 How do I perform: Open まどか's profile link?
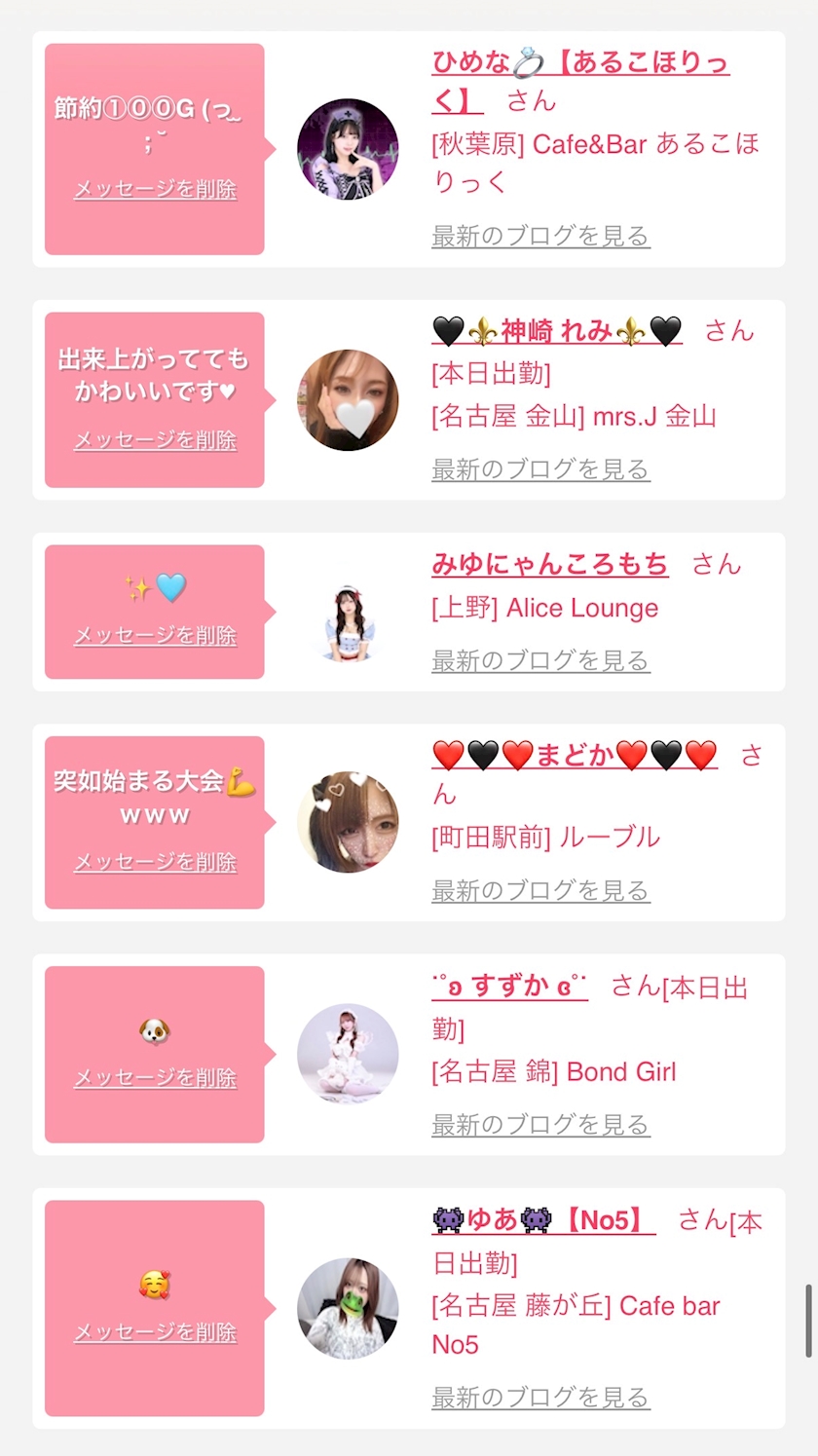point(575,755)
